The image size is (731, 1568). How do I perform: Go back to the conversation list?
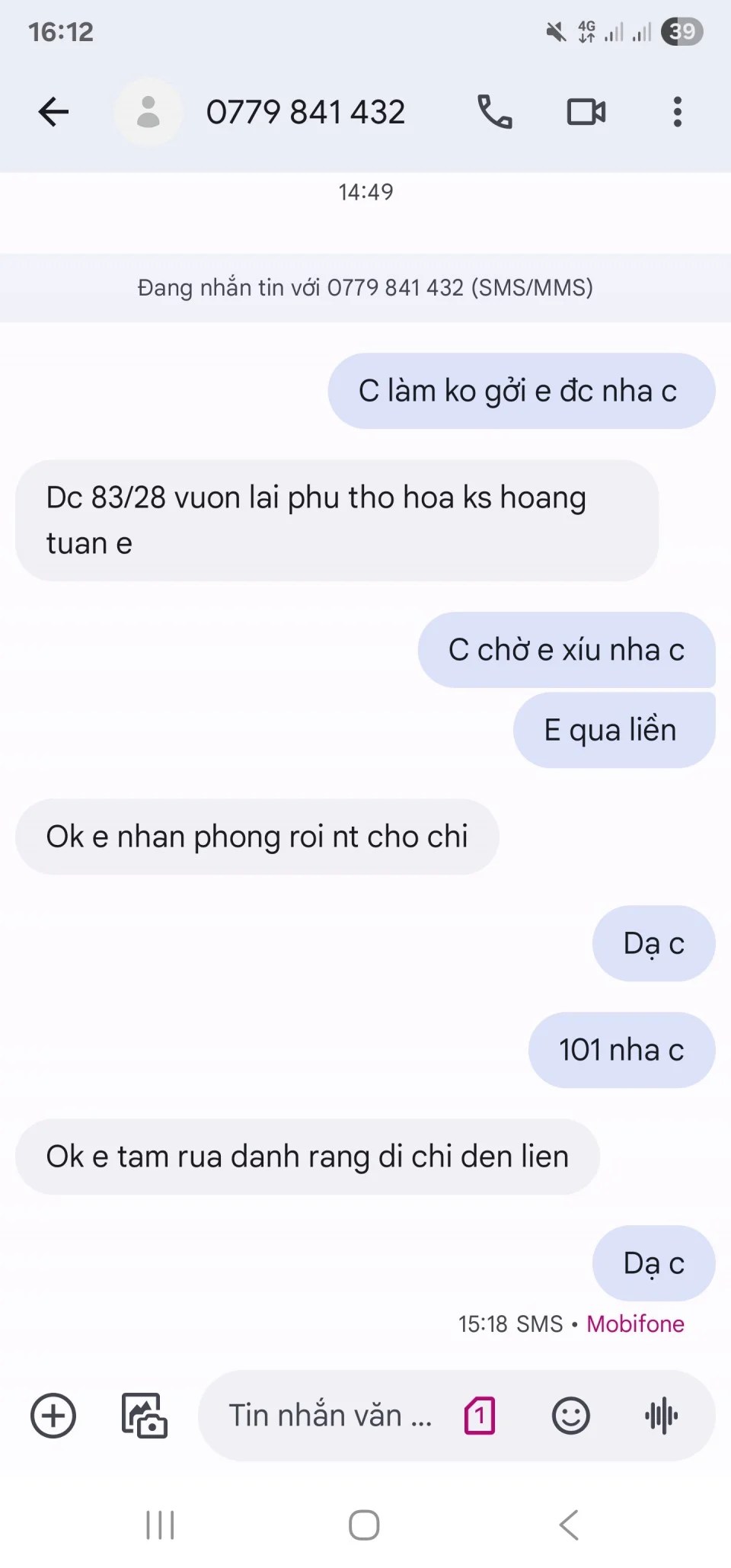53,112
